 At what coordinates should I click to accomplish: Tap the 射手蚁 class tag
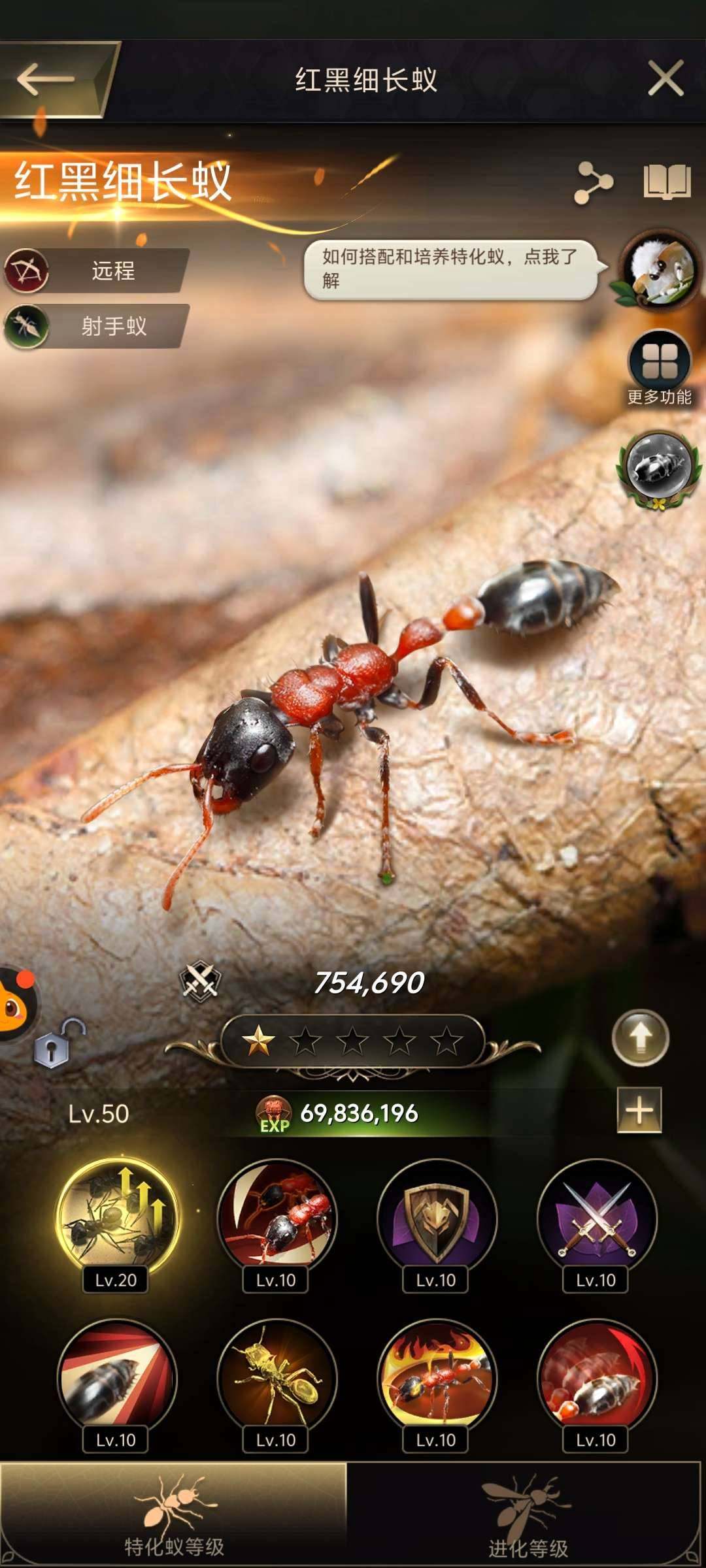[x=98, y=325]
